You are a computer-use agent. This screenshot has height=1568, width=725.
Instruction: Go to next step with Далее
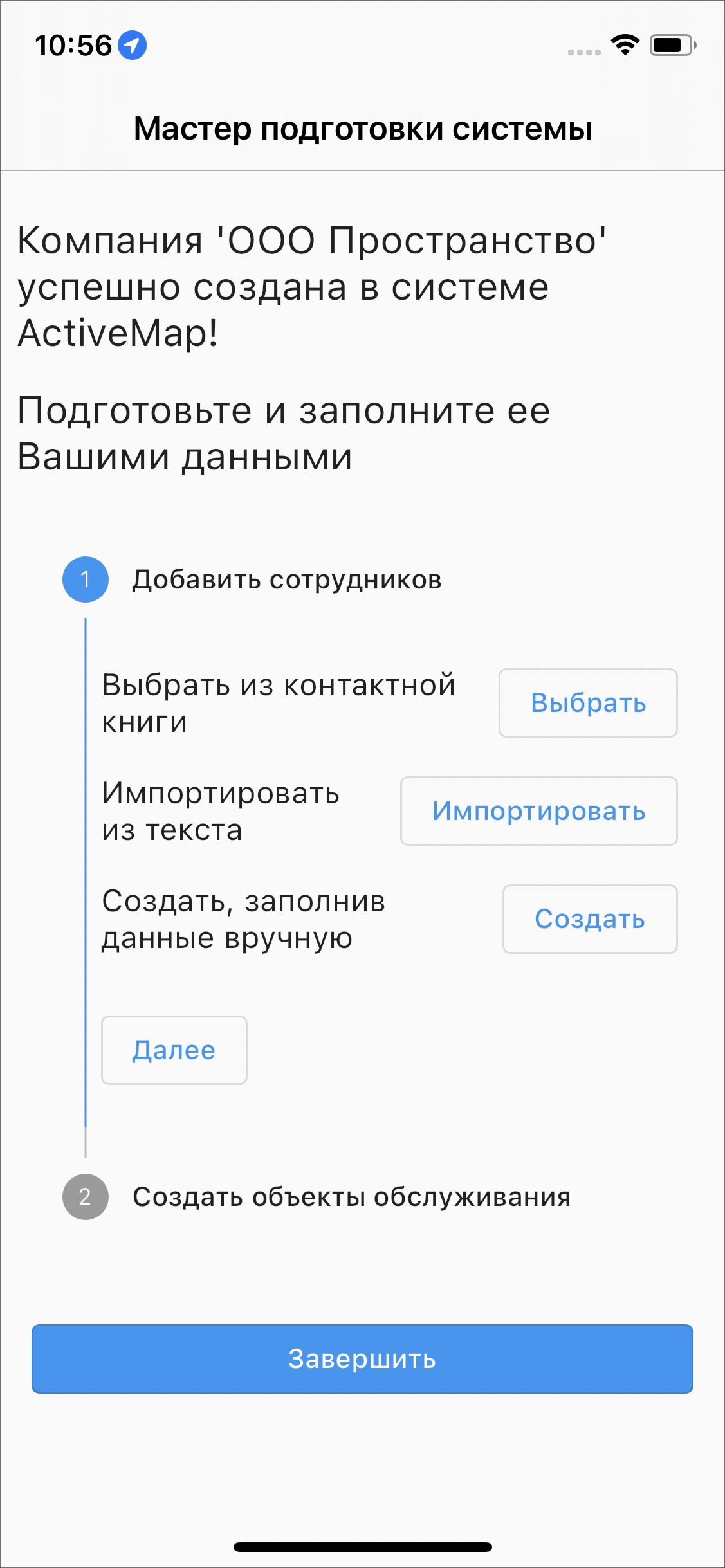point(174,1050)
